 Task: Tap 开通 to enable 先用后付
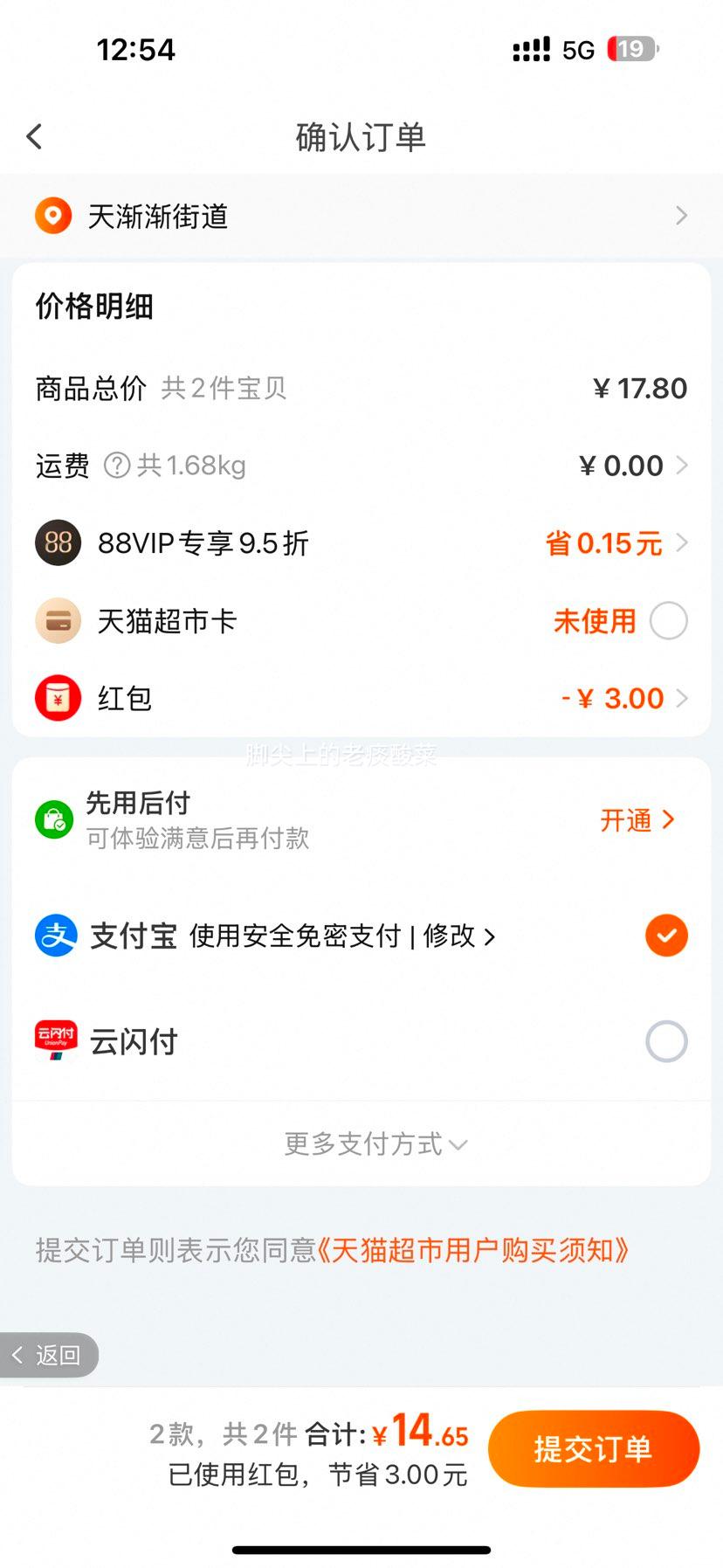point(637,819)
